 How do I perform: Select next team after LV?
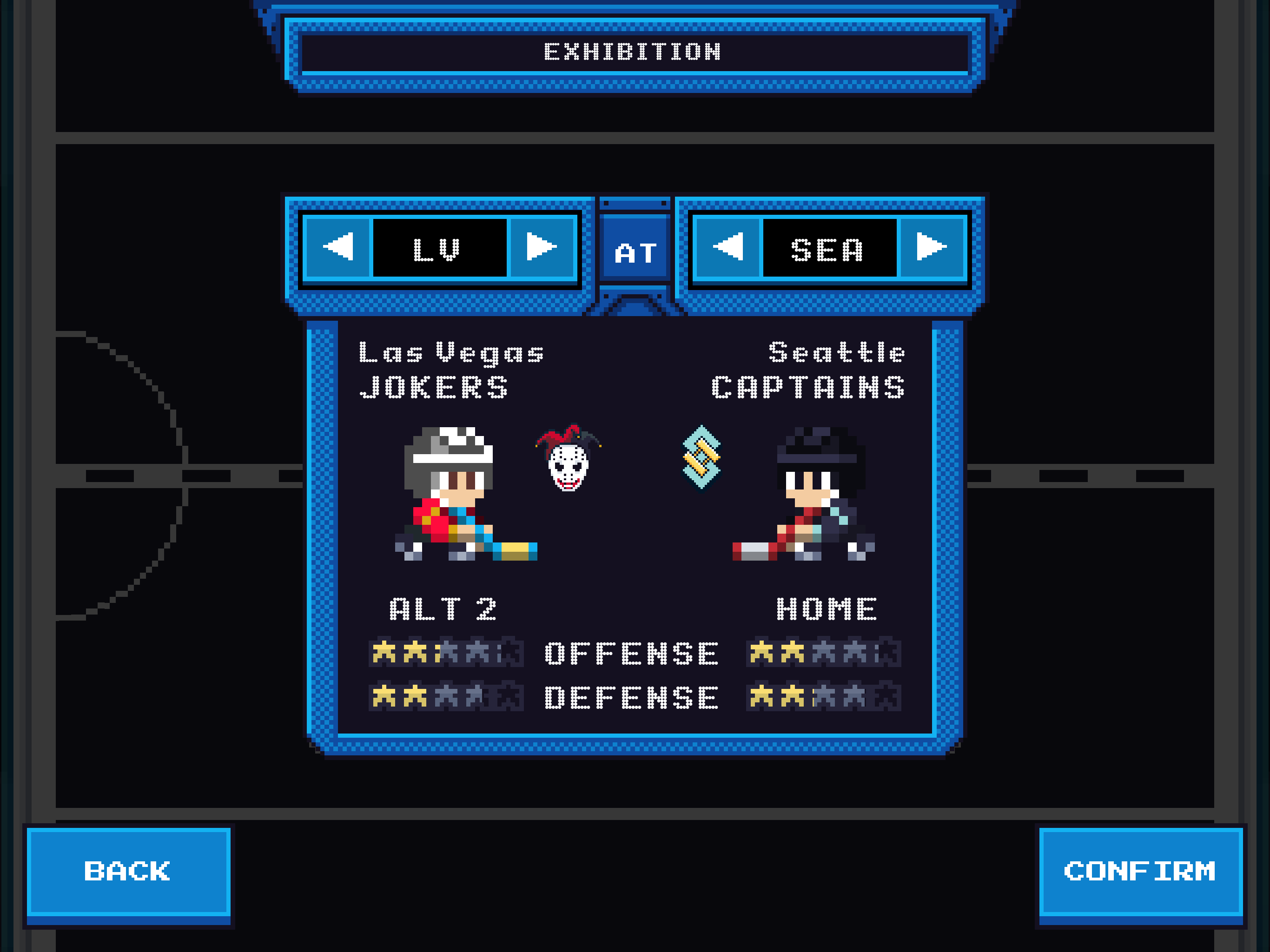point(542,247)
